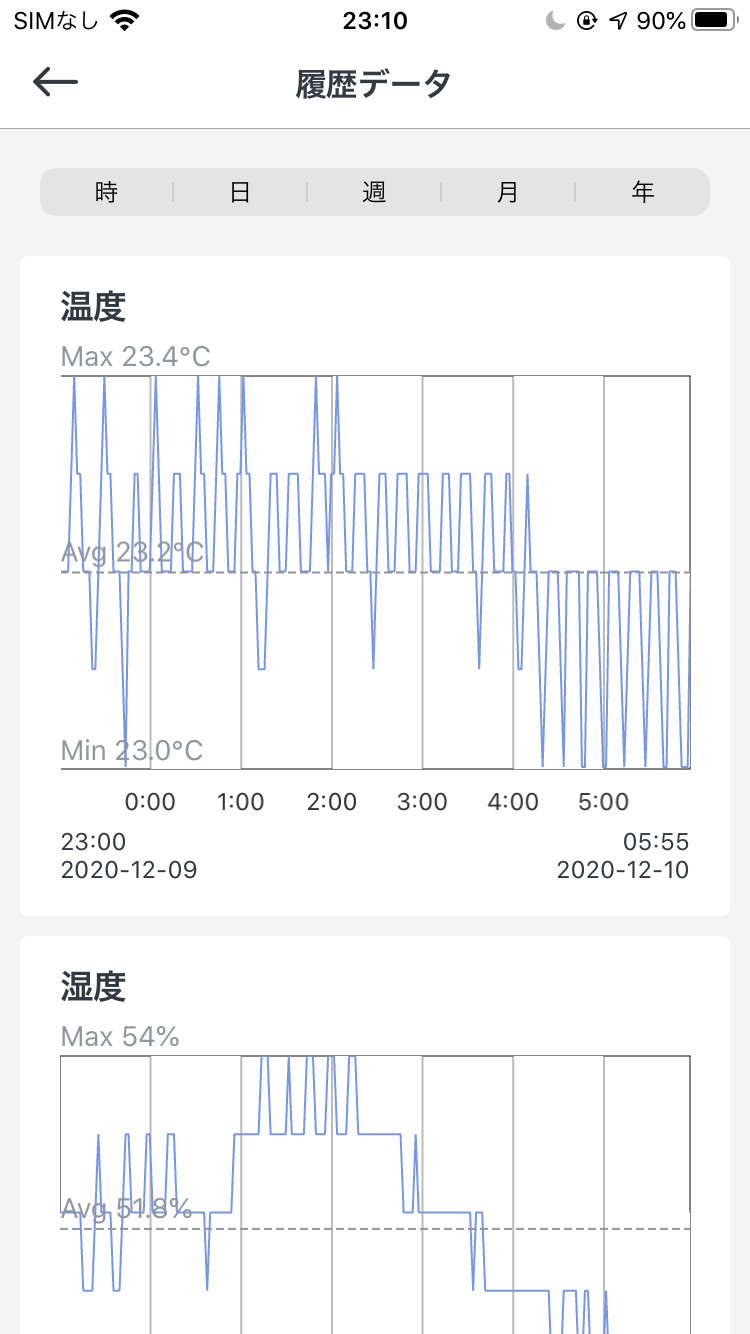Switch to the 月 (month) view

[508, 192]
